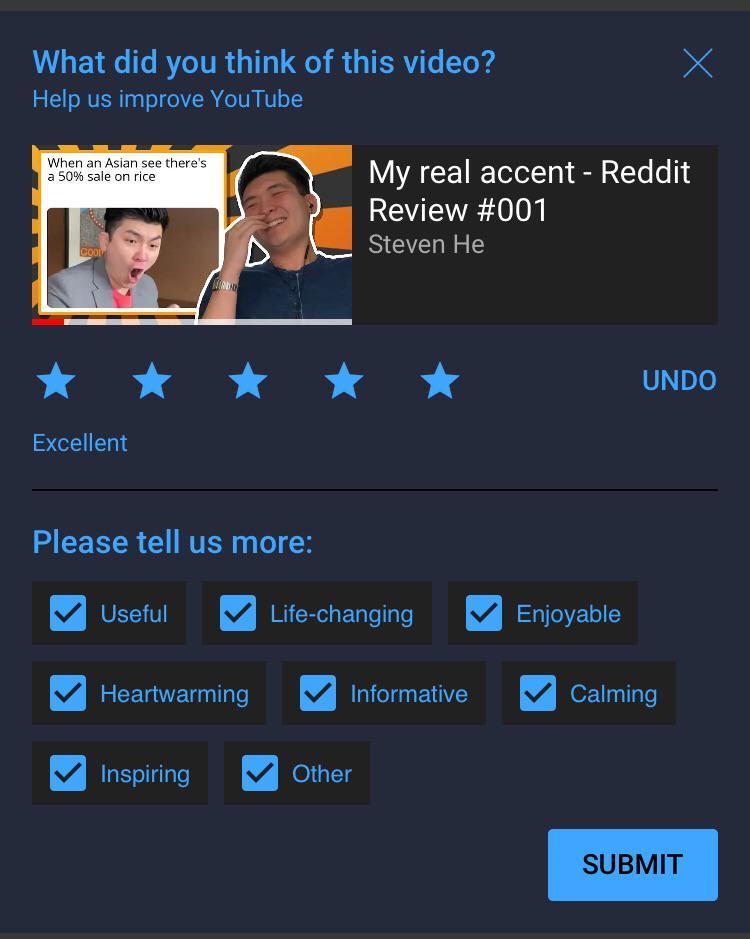750x939 pixels.
Task: Set rating to three stars
Action: 248,381
